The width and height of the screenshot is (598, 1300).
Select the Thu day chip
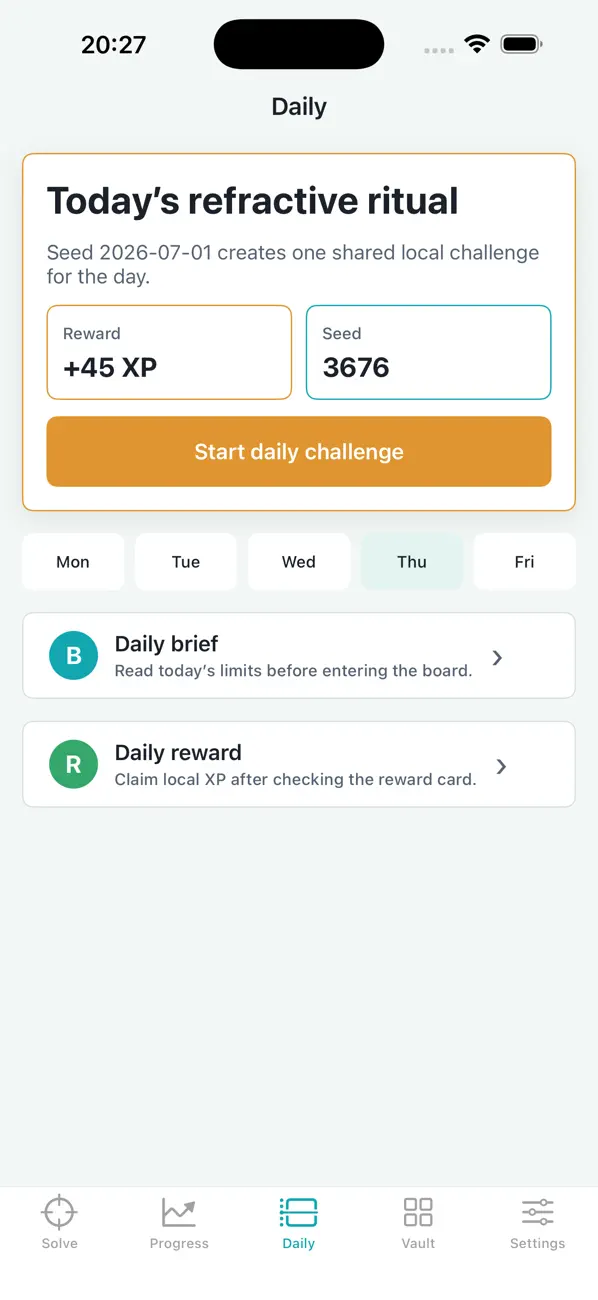tap(412, 562)
